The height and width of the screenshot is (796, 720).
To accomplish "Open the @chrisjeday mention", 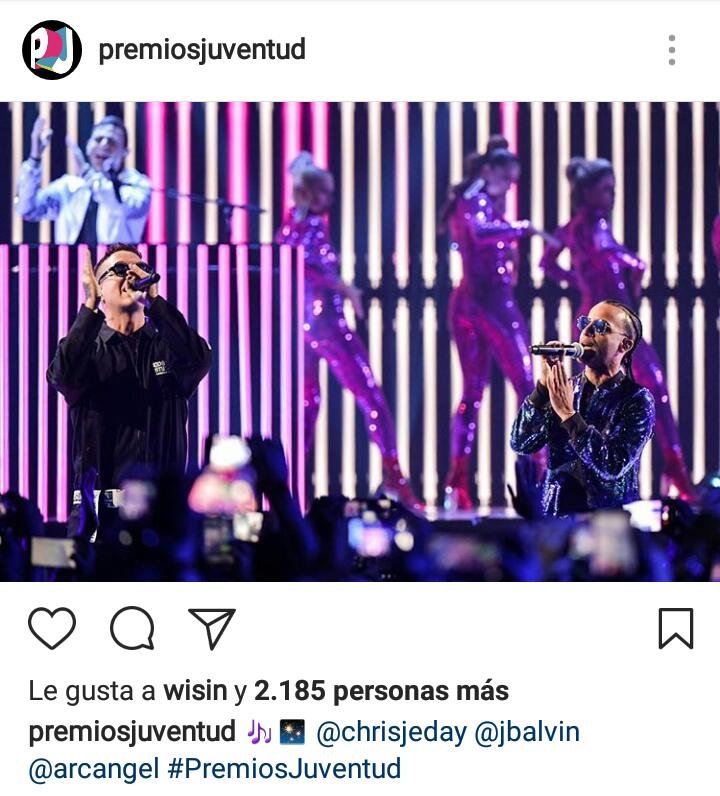I will (x=391, y=732).
